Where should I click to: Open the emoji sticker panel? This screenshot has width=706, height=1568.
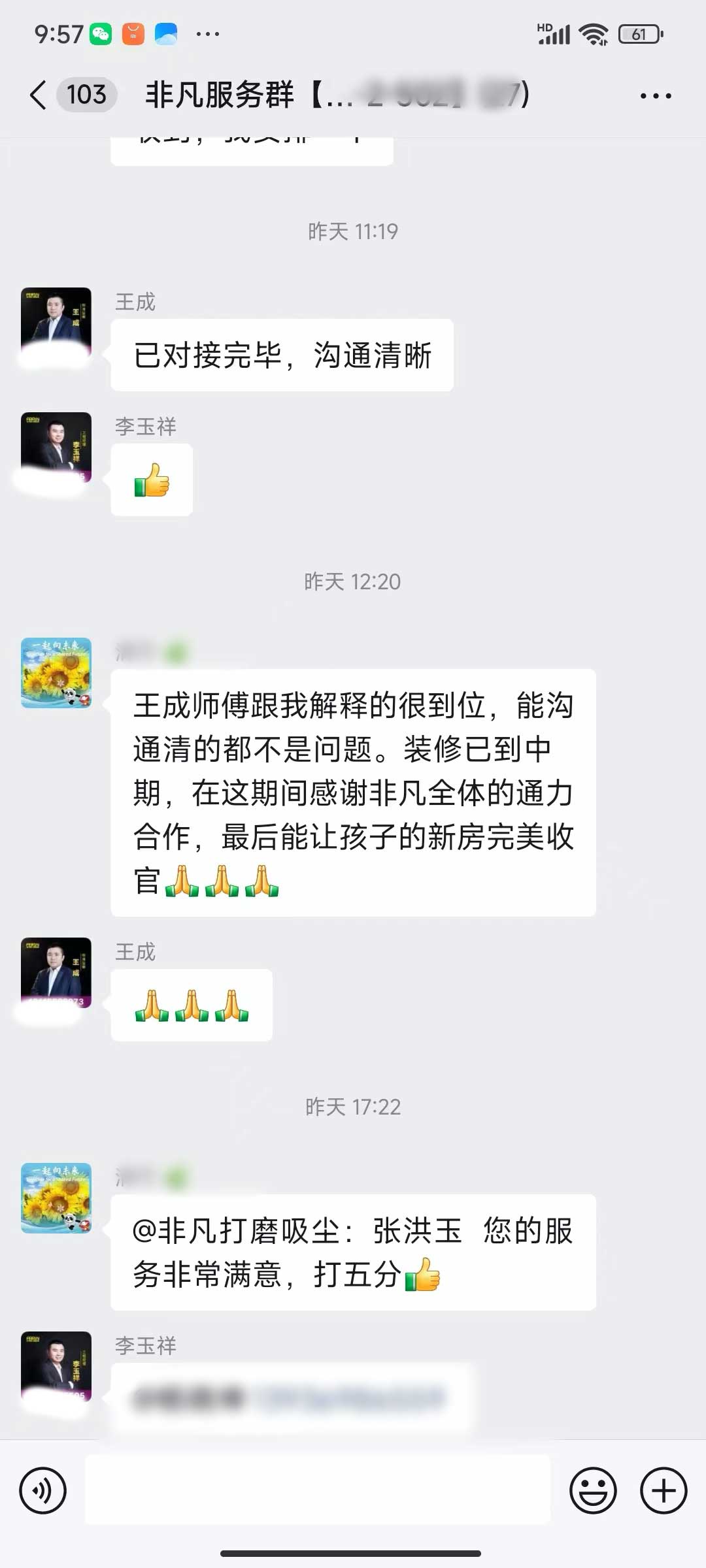pos(593,1491)
